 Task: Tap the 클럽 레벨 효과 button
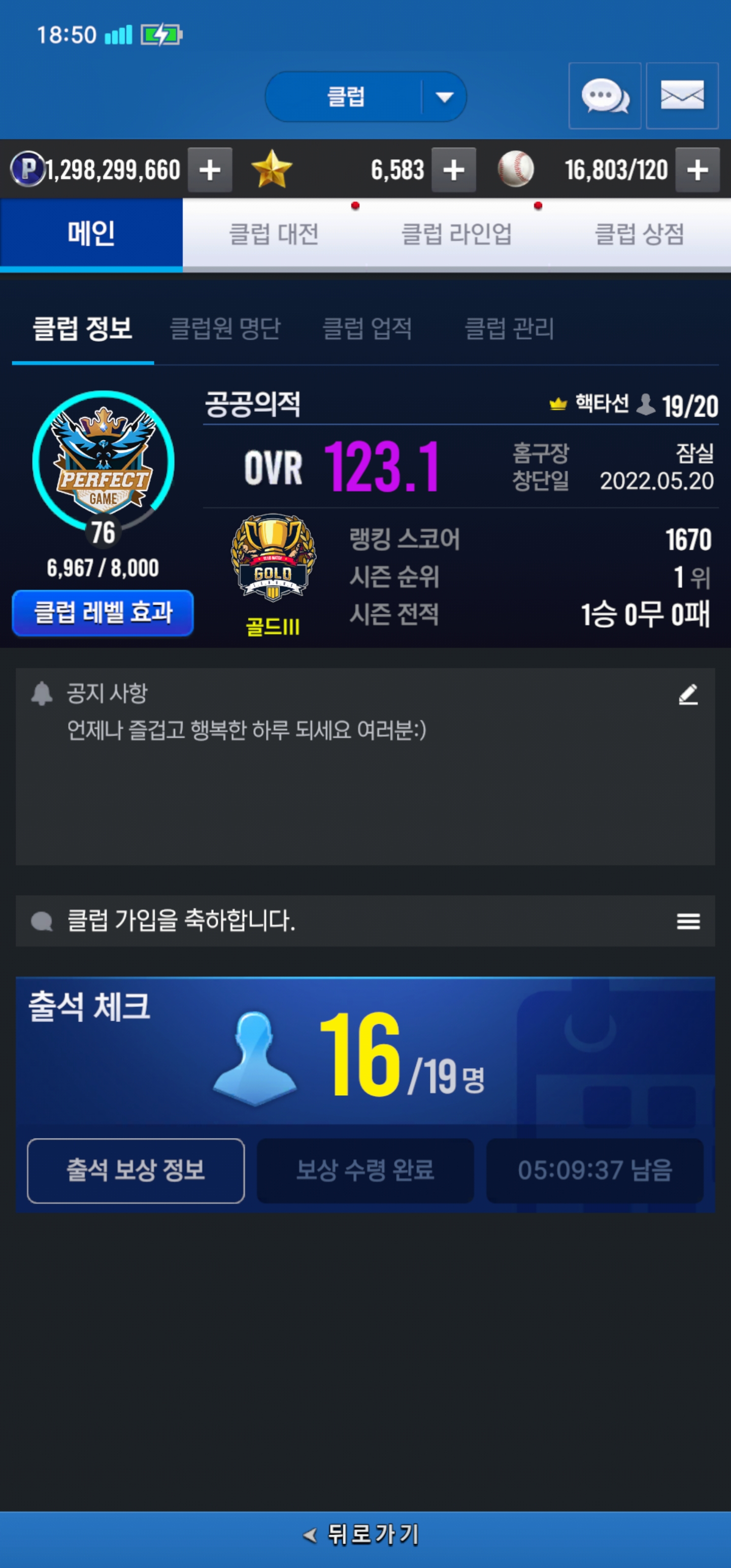(x=103, y=612)
